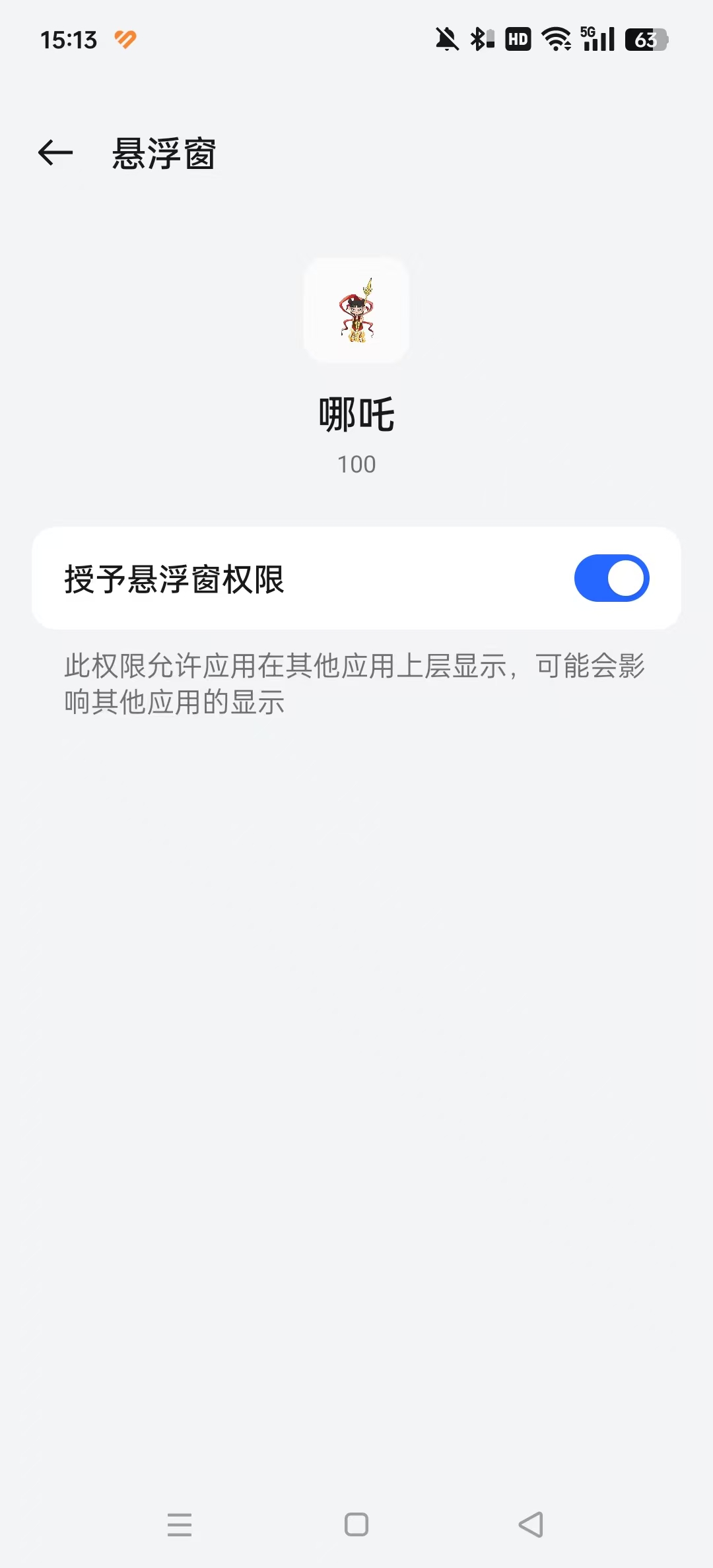
Task: Tap the home button in navigation bar
Action: click(x=356, y=1524)
